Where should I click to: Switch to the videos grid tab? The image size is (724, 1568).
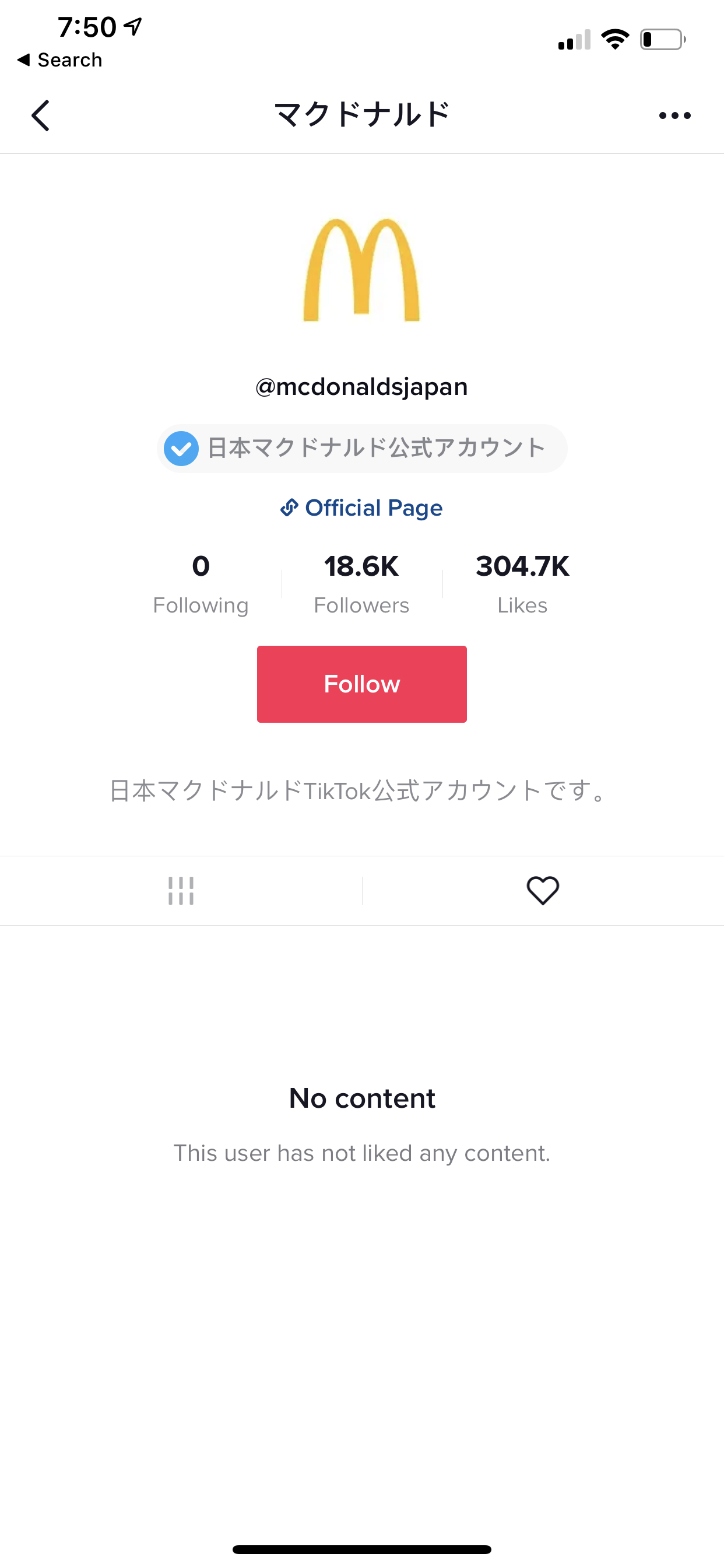tap(181, 891)
